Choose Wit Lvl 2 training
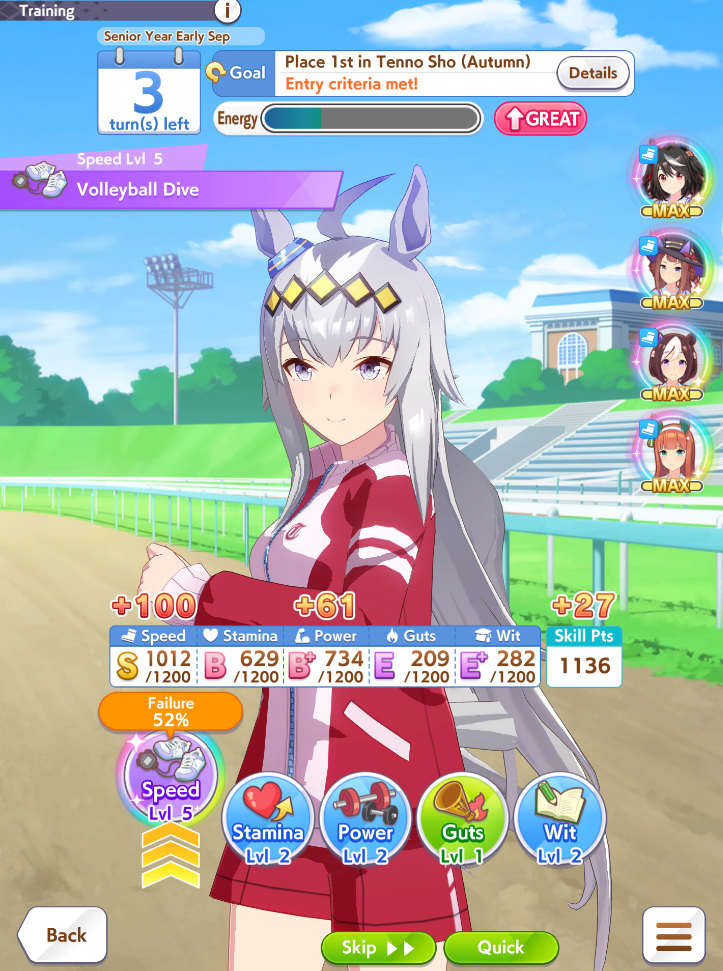 pos(560,820)
